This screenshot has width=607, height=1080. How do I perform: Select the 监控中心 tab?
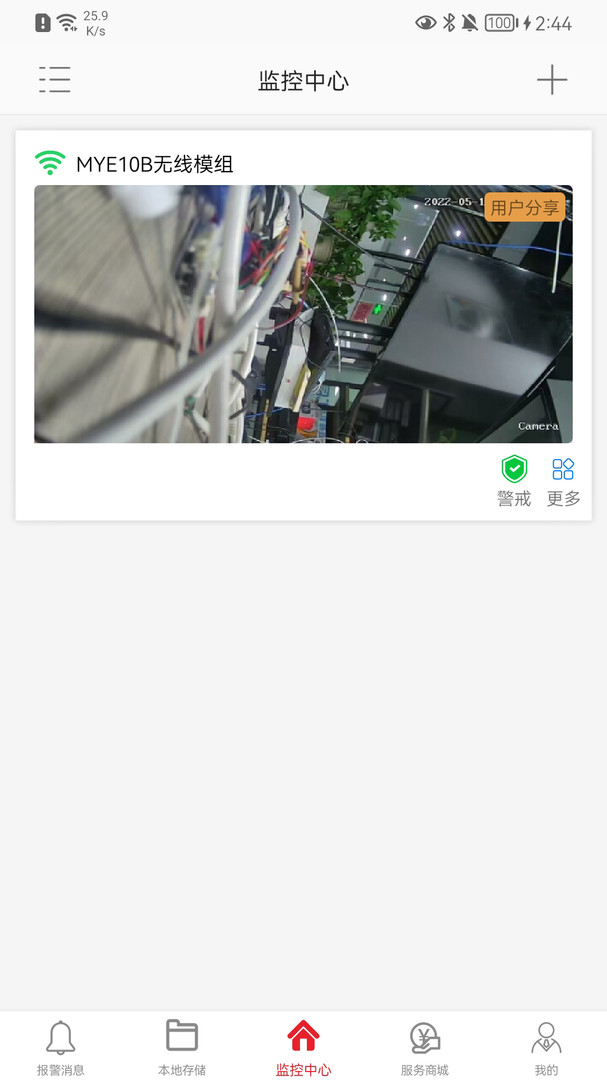(303, 1047)
